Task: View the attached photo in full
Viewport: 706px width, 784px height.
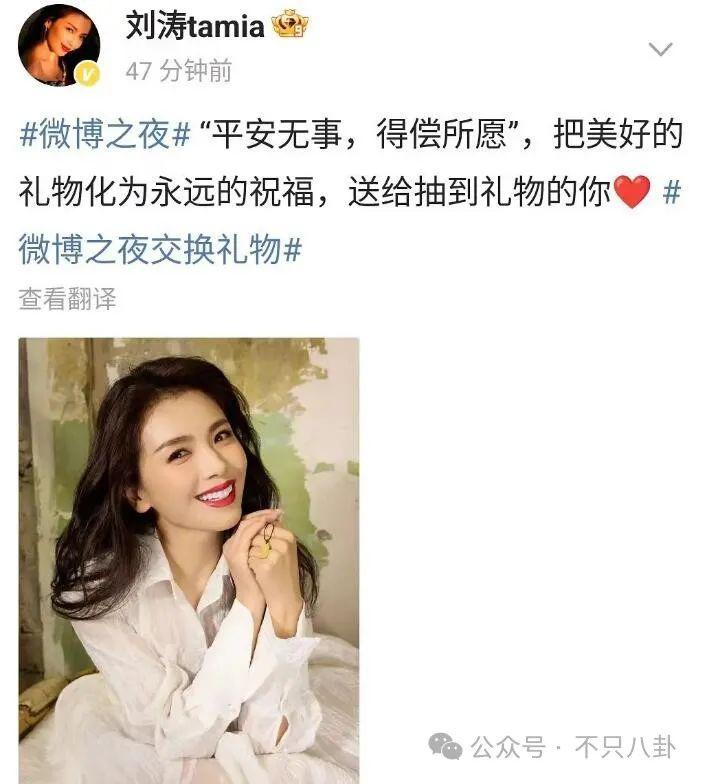Action: point(188,560)
